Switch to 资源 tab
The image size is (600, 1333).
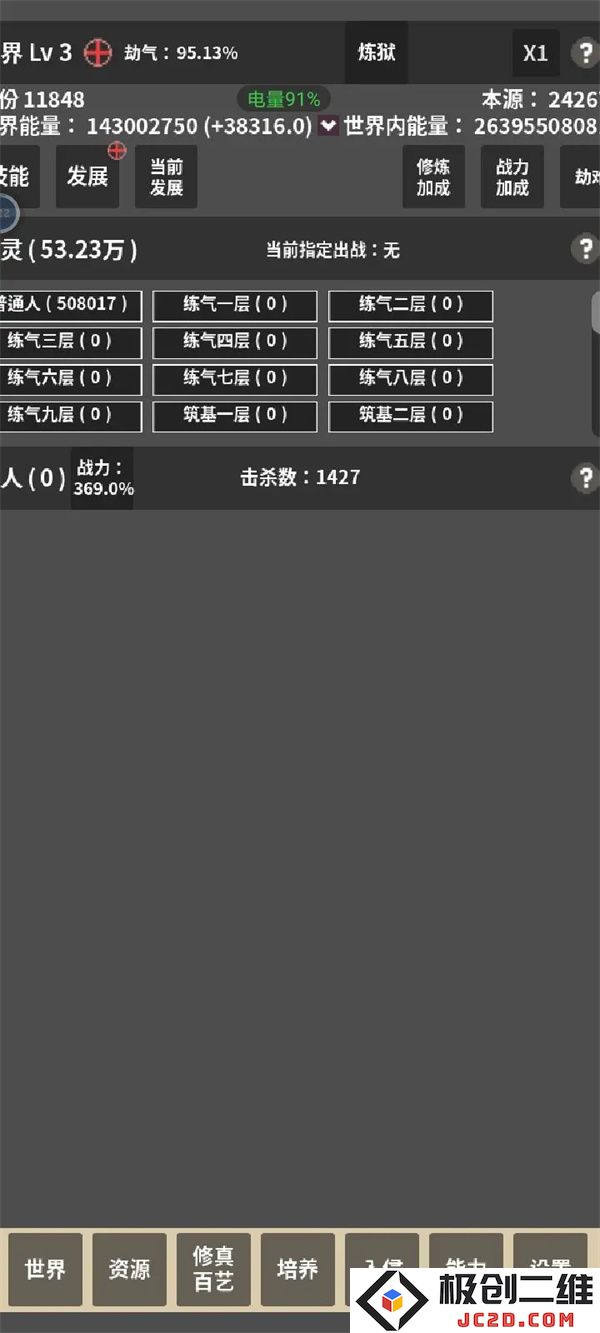(129, 1269)
